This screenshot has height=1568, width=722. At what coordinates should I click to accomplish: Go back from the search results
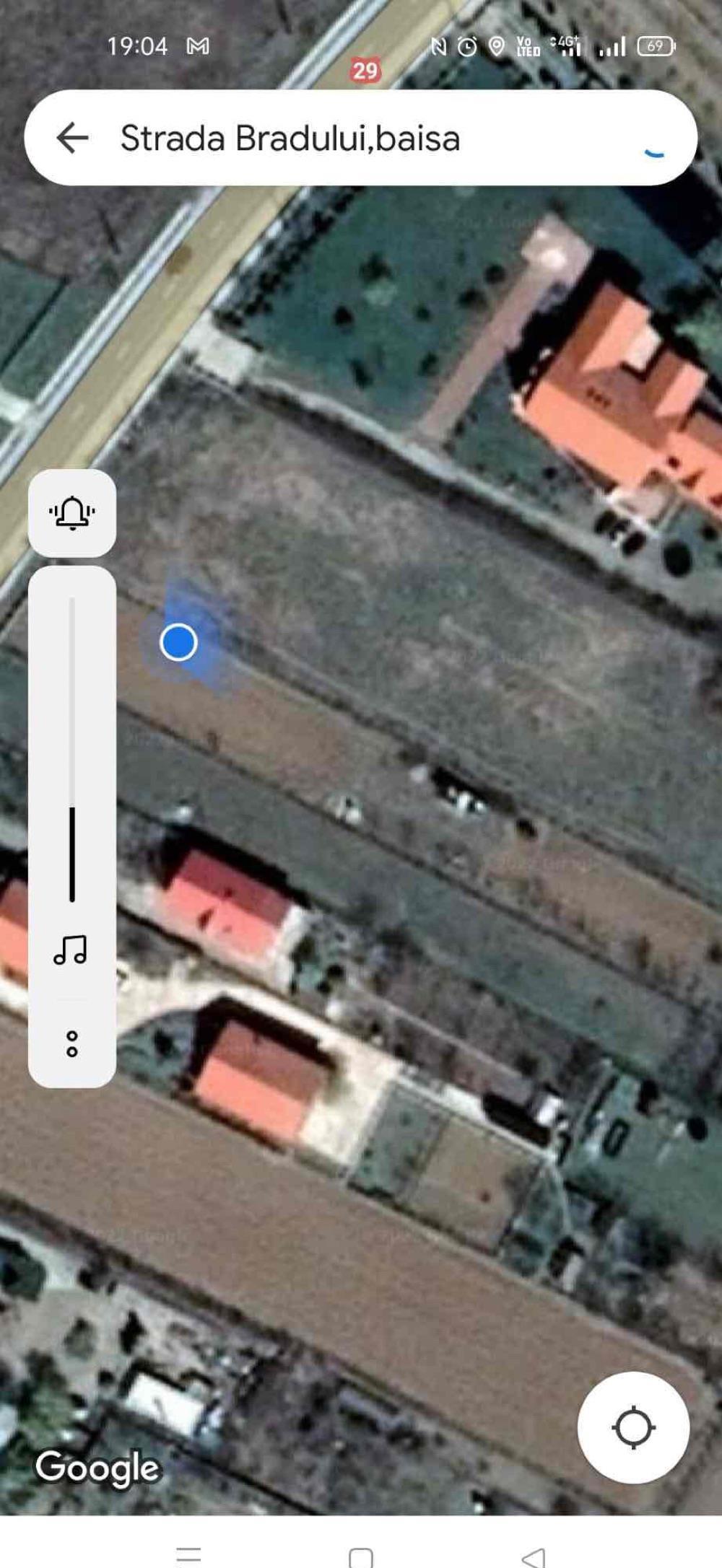[x=72, y=137]
